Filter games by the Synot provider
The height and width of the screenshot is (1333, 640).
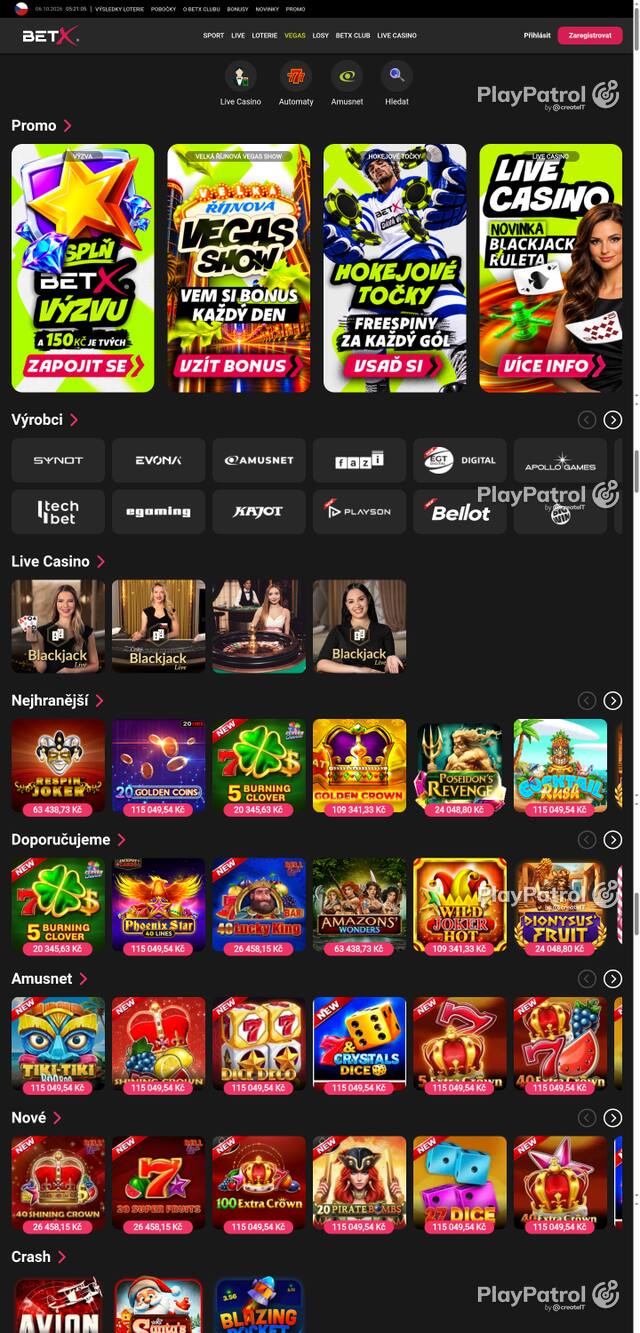58,460
